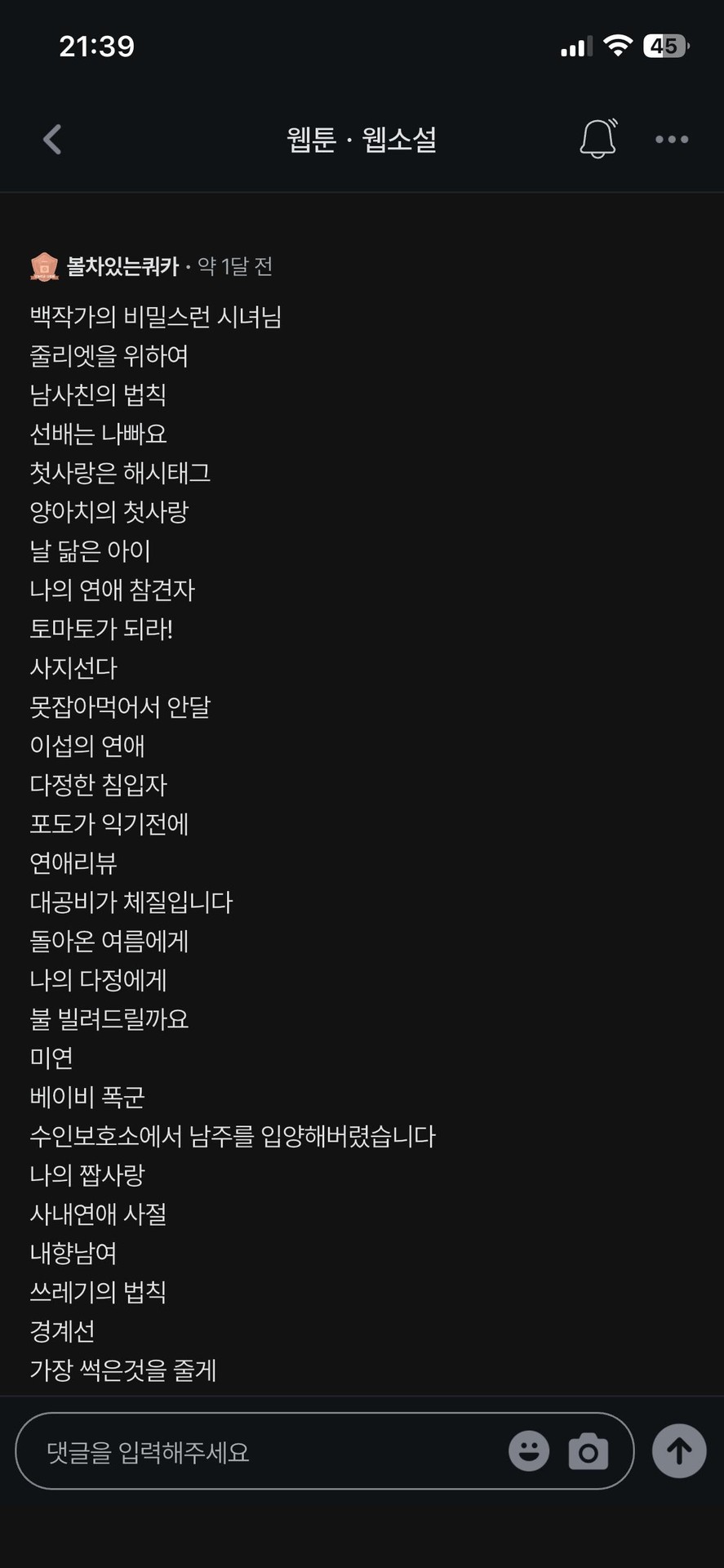Open the emoji picker for comments

(529, 1451)
